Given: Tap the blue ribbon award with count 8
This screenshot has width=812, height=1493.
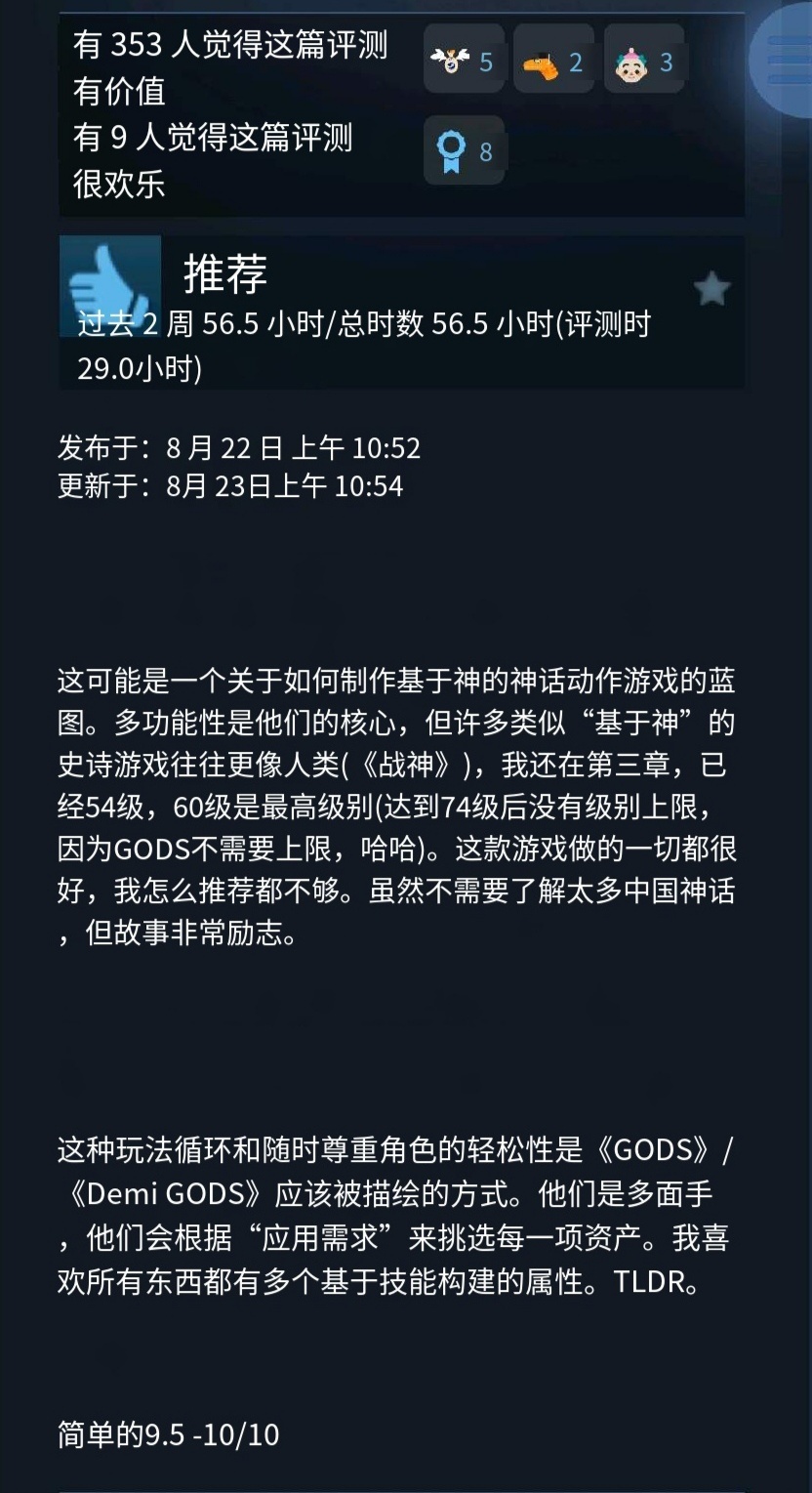Looking at the screenshot, I should point(465,151).
